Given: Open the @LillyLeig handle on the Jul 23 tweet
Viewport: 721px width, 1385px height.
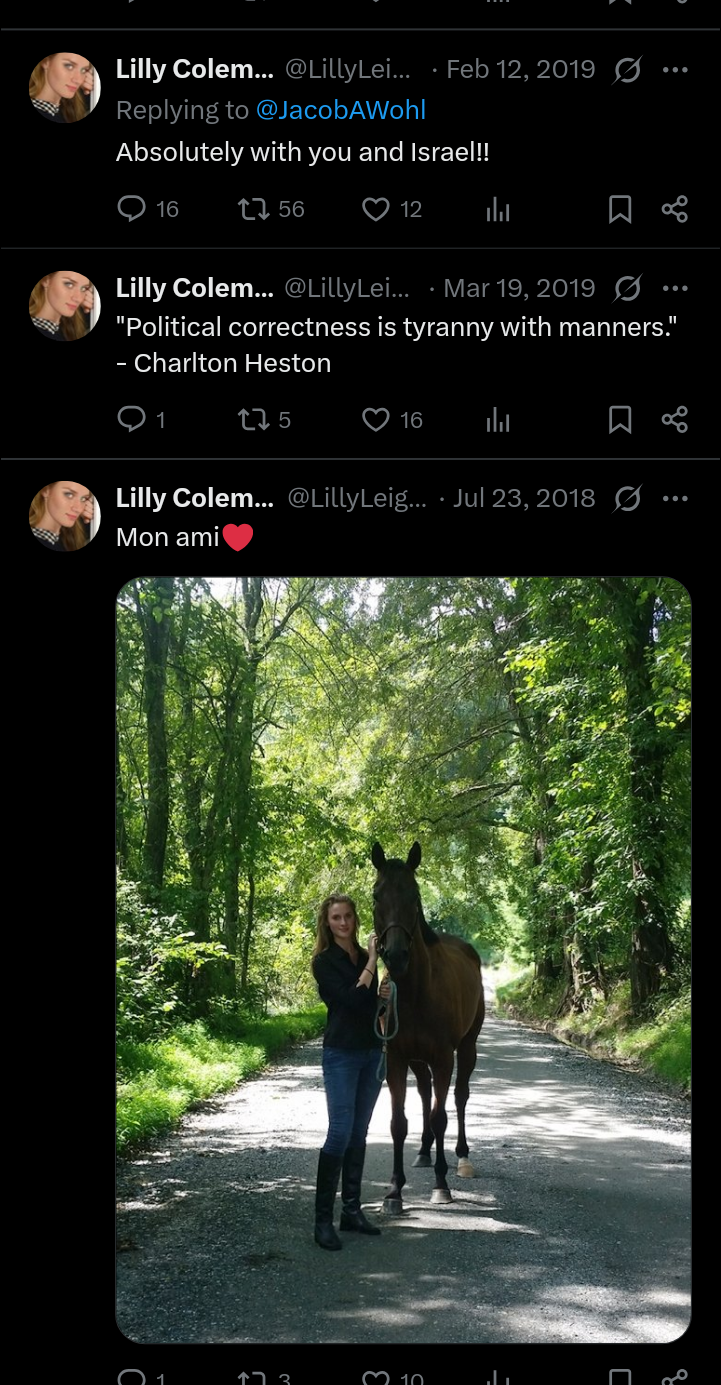Looking at the screenshot, I should click(x=357, y=498).
